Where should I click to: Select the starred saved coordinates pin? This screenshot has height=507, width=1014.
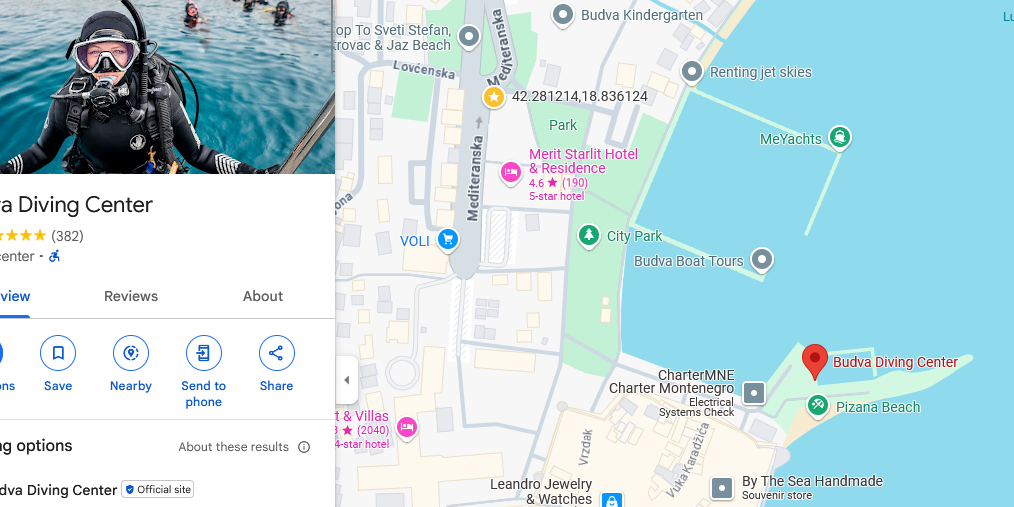point(493,97)
